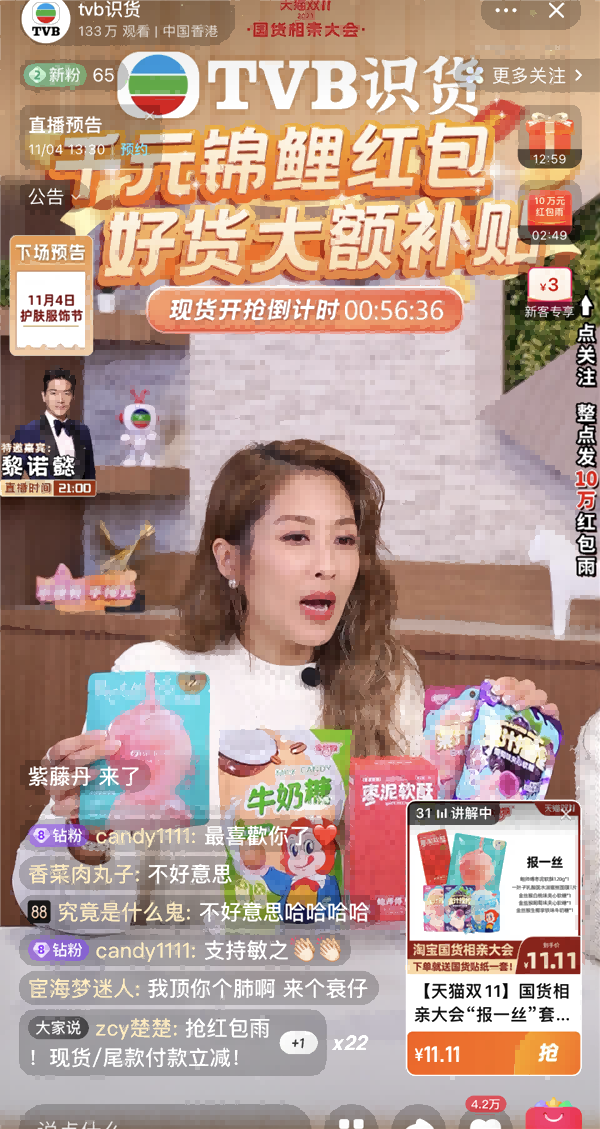Open the 10万元红包雨 countdown
The height and width of the screenshot is (1129, 600).
pyautogui.click(x=549, y=212)
